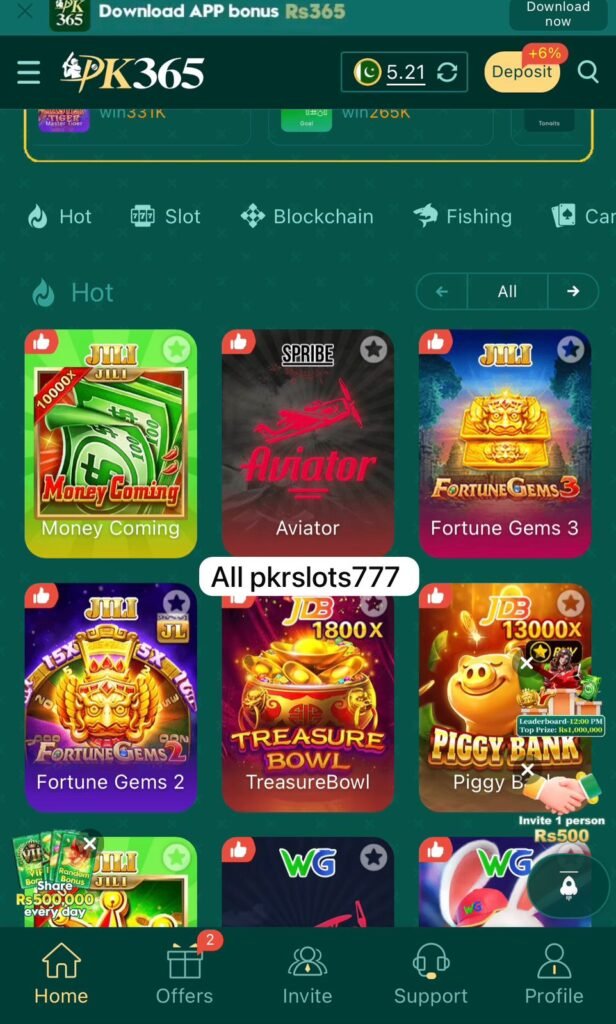
Task: Select the Blockchain category
Action: tap(307, 216)
